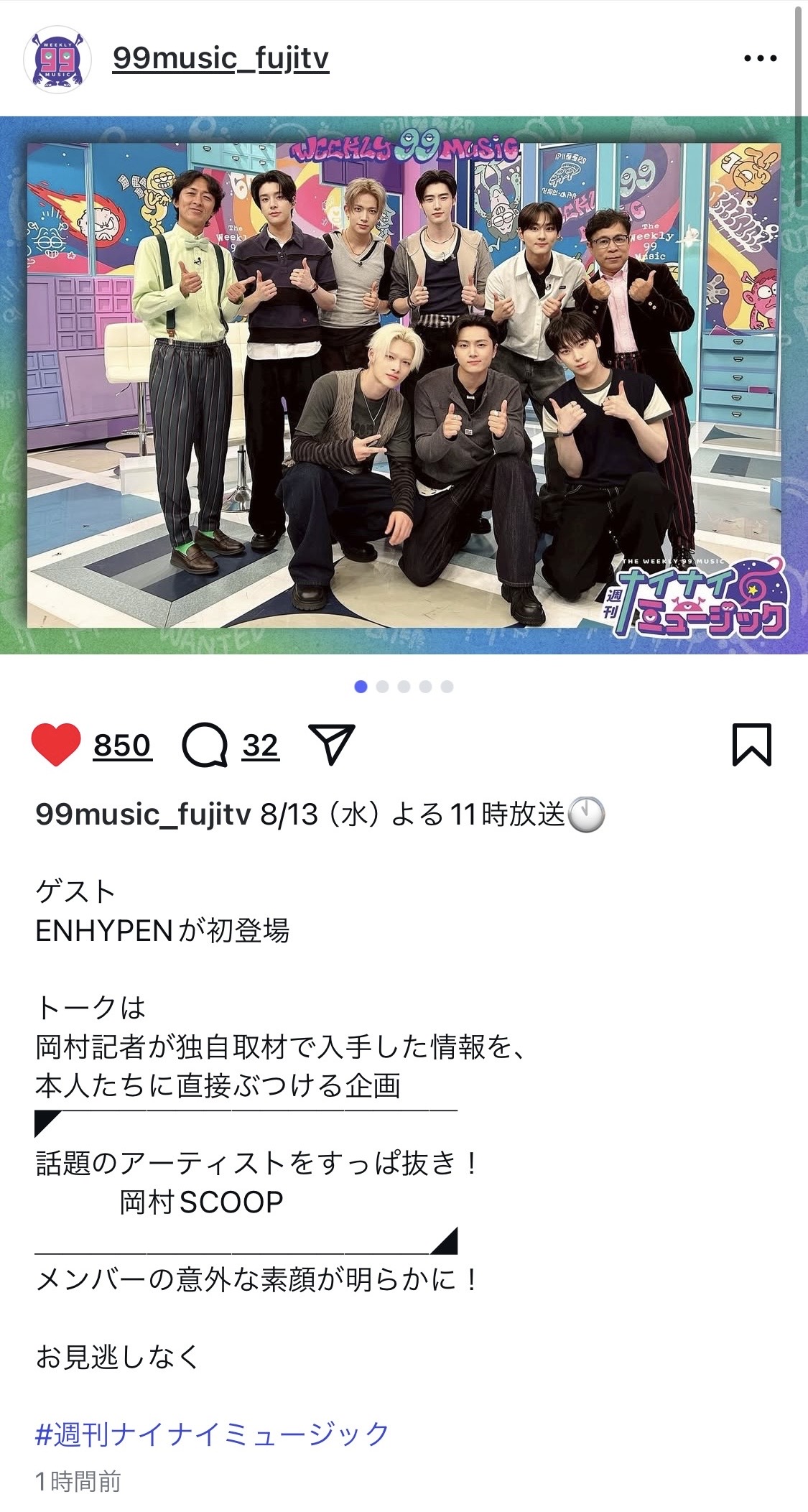Open comments with the speech bubble icon
Screen dimensions: 808x1512
coord(205,746)
